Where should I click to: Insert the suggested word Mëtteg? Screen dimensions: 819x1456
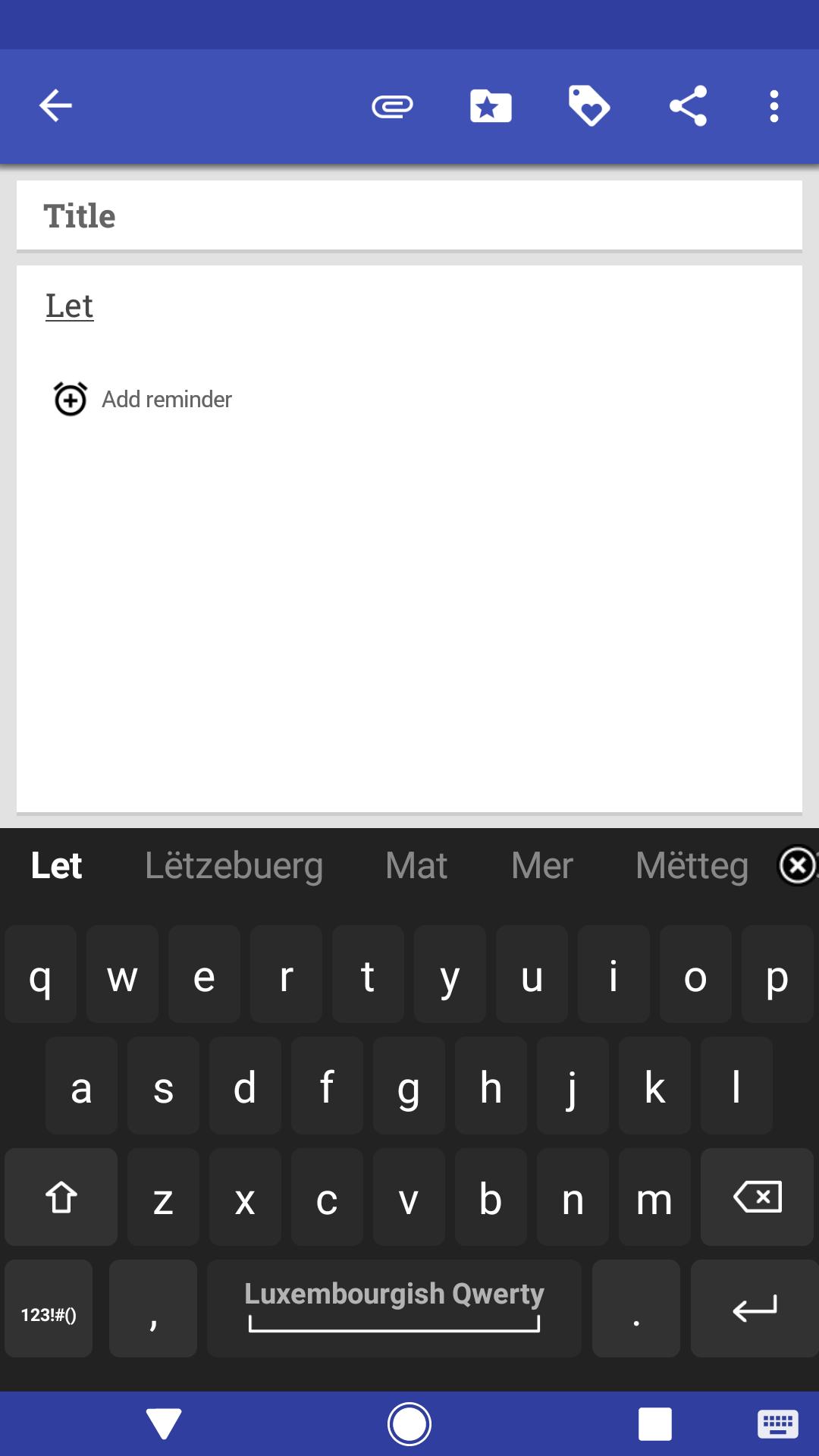tap(692, 865)
